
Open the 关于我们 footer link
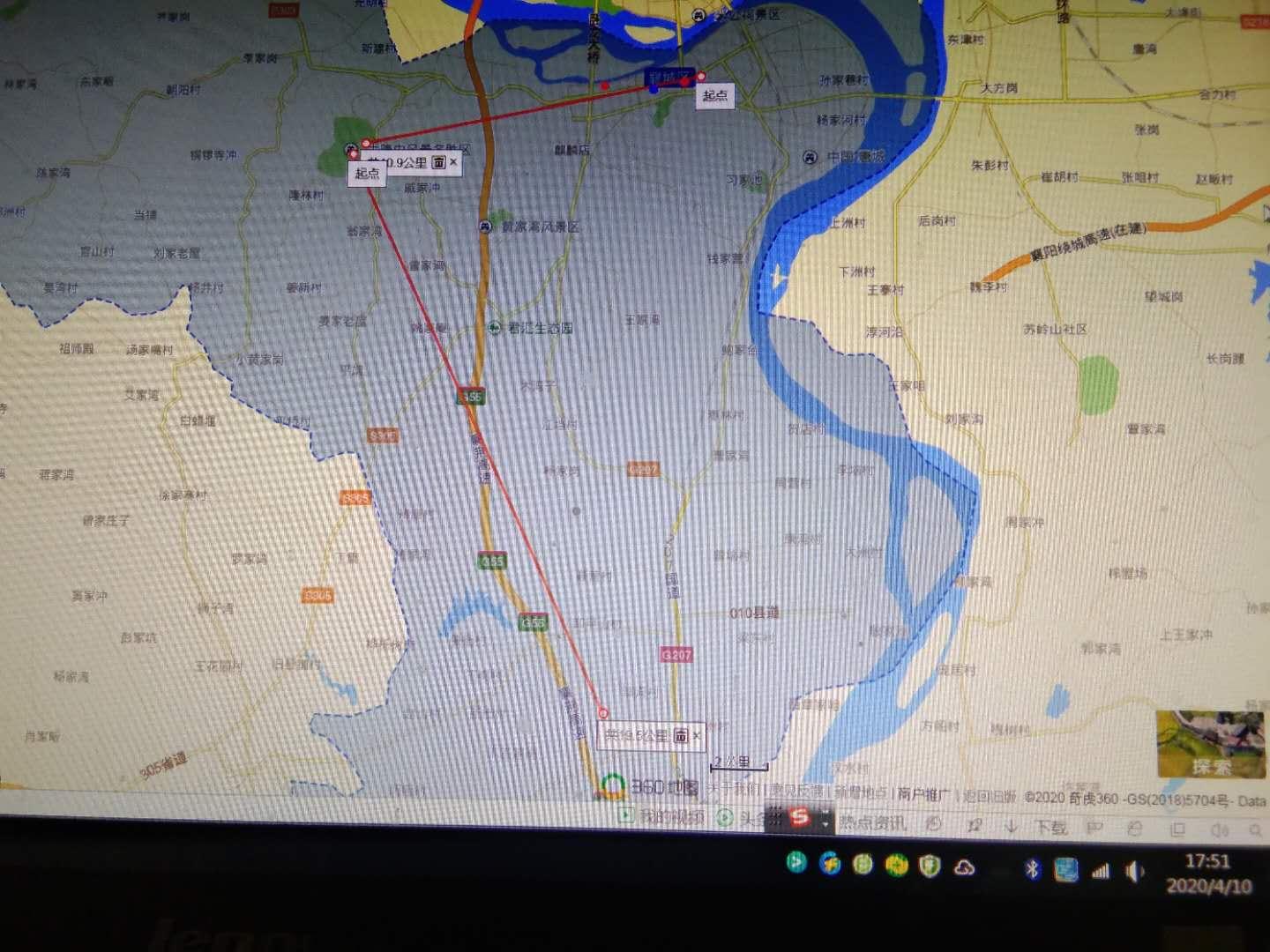pos(733,790)
